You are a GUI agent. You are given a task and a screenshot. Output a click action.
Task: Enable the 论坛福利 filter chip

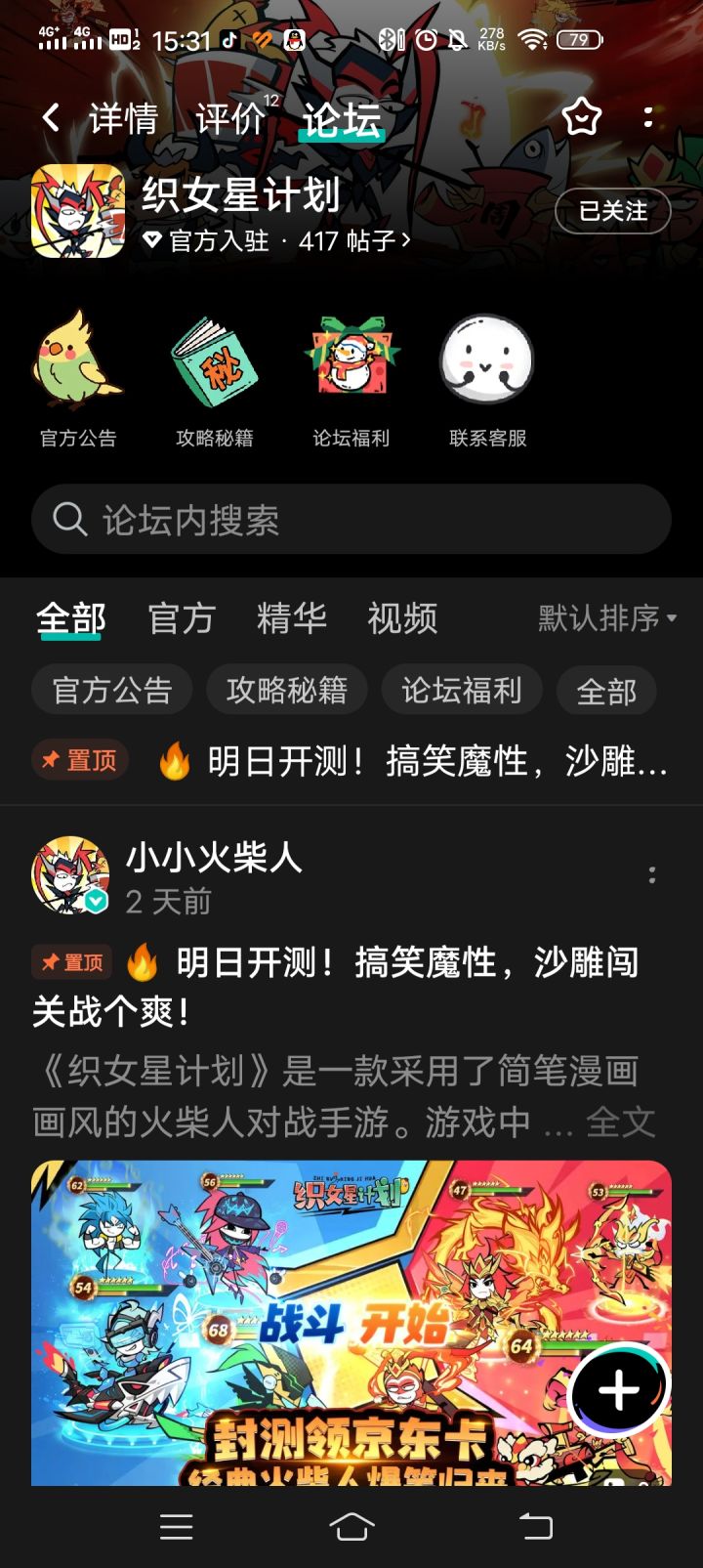pyautogui.click(x=462, y=689)
